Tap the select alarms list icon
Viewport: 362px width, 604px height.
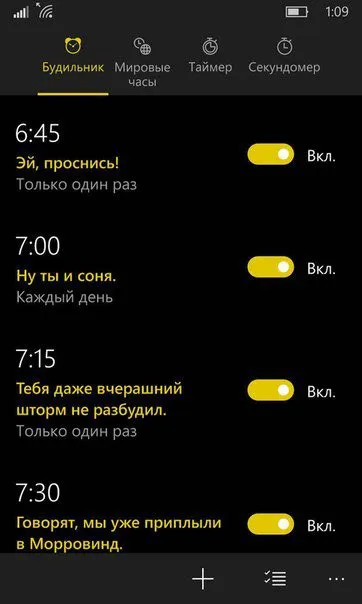(275, 578)
